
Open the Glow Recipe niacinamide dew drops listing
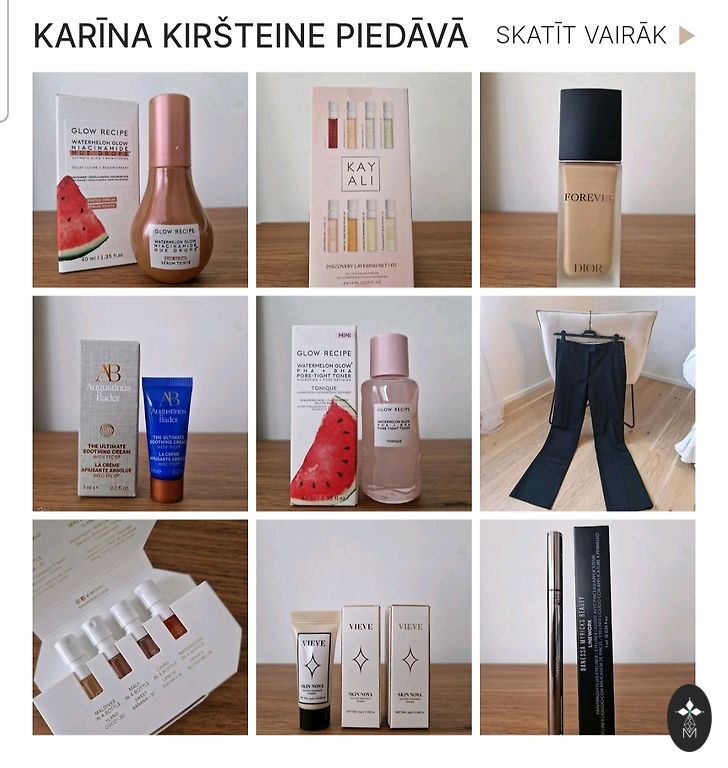coord(140,180)
